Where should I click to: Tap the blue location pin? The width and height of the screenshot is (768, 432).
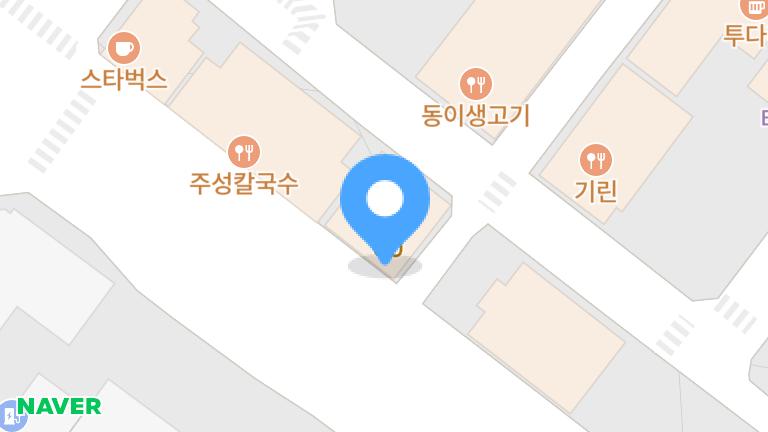pyautogui.click(x=385, y=201)
